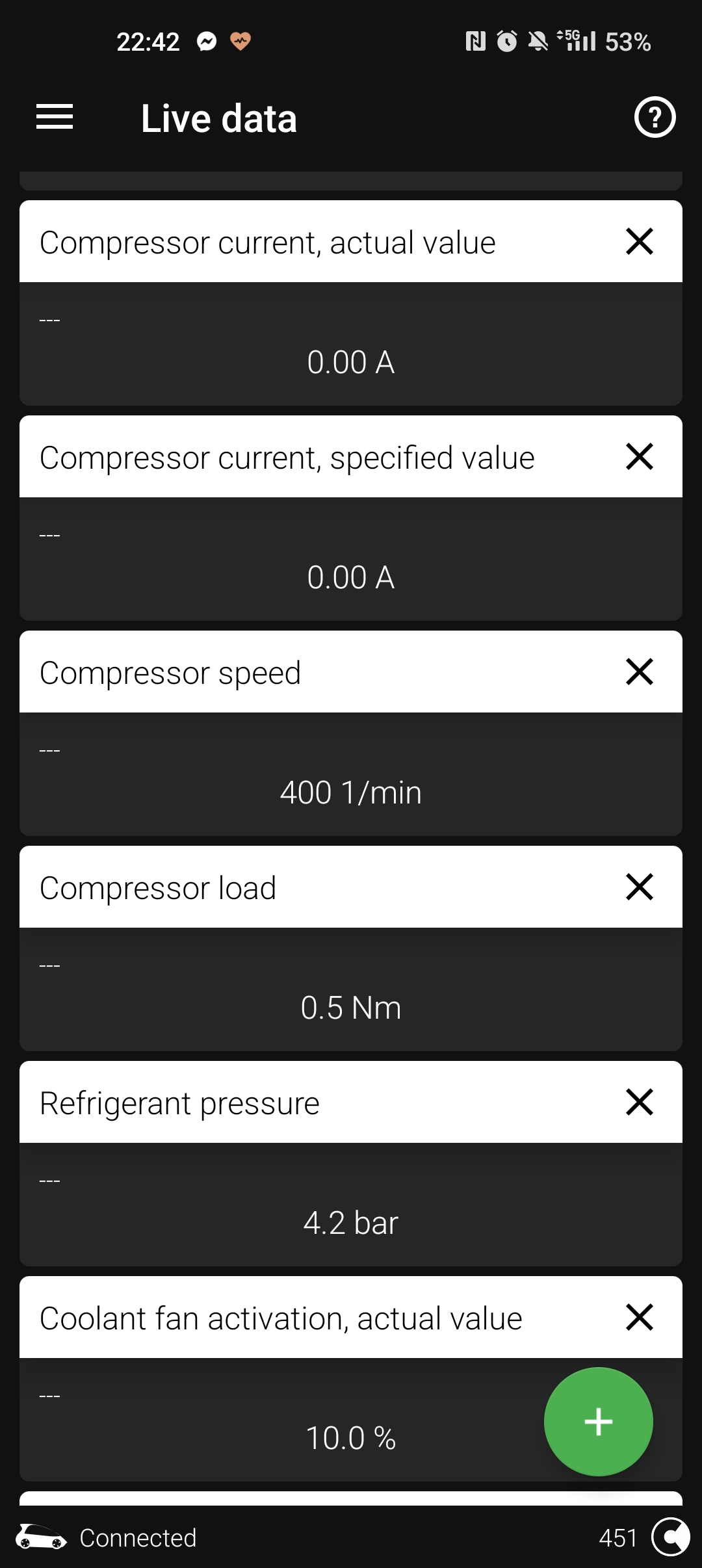Close Coolant fan activation, actual value card
The image size is (702, 1568).
[640, 1317]
